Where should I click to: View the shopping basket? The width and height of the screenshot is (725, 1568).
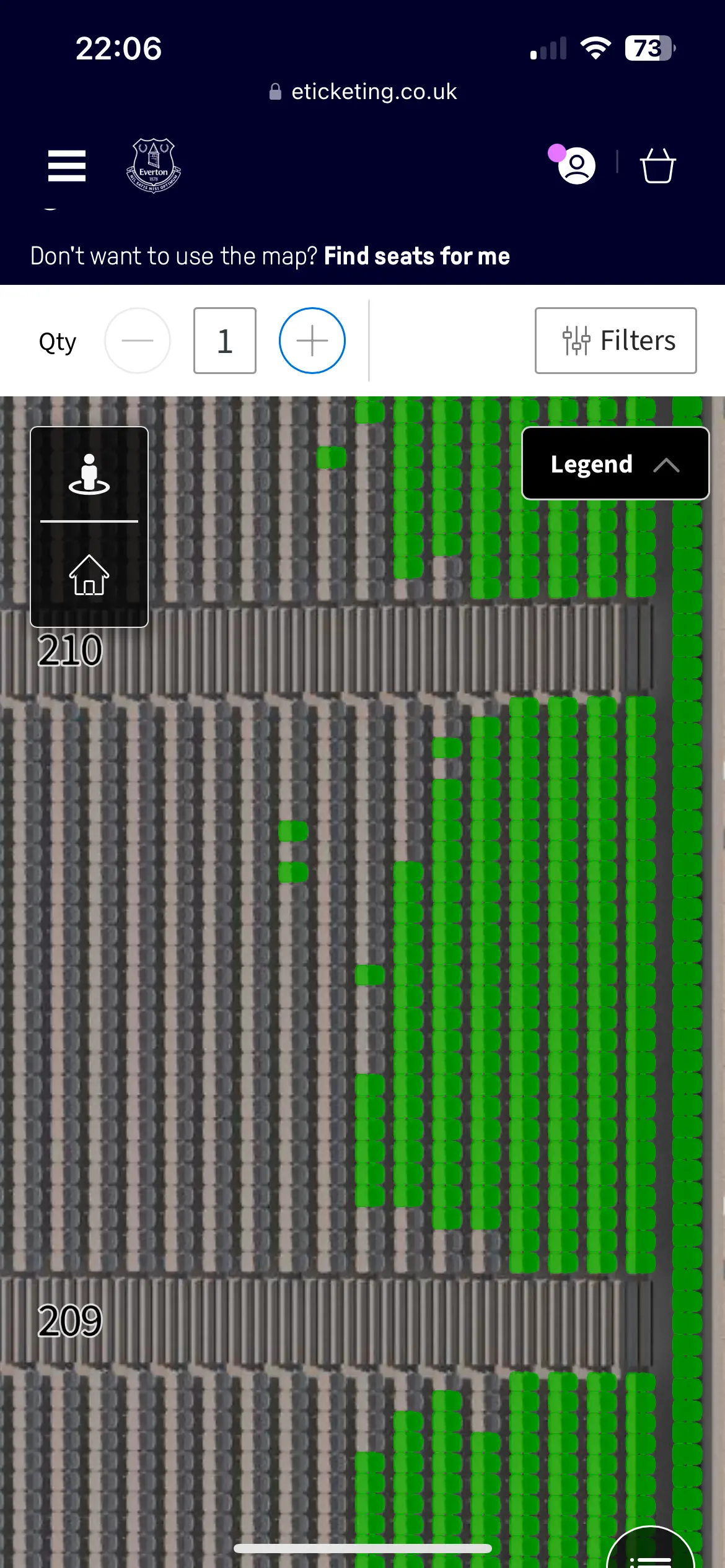[657, 166]
